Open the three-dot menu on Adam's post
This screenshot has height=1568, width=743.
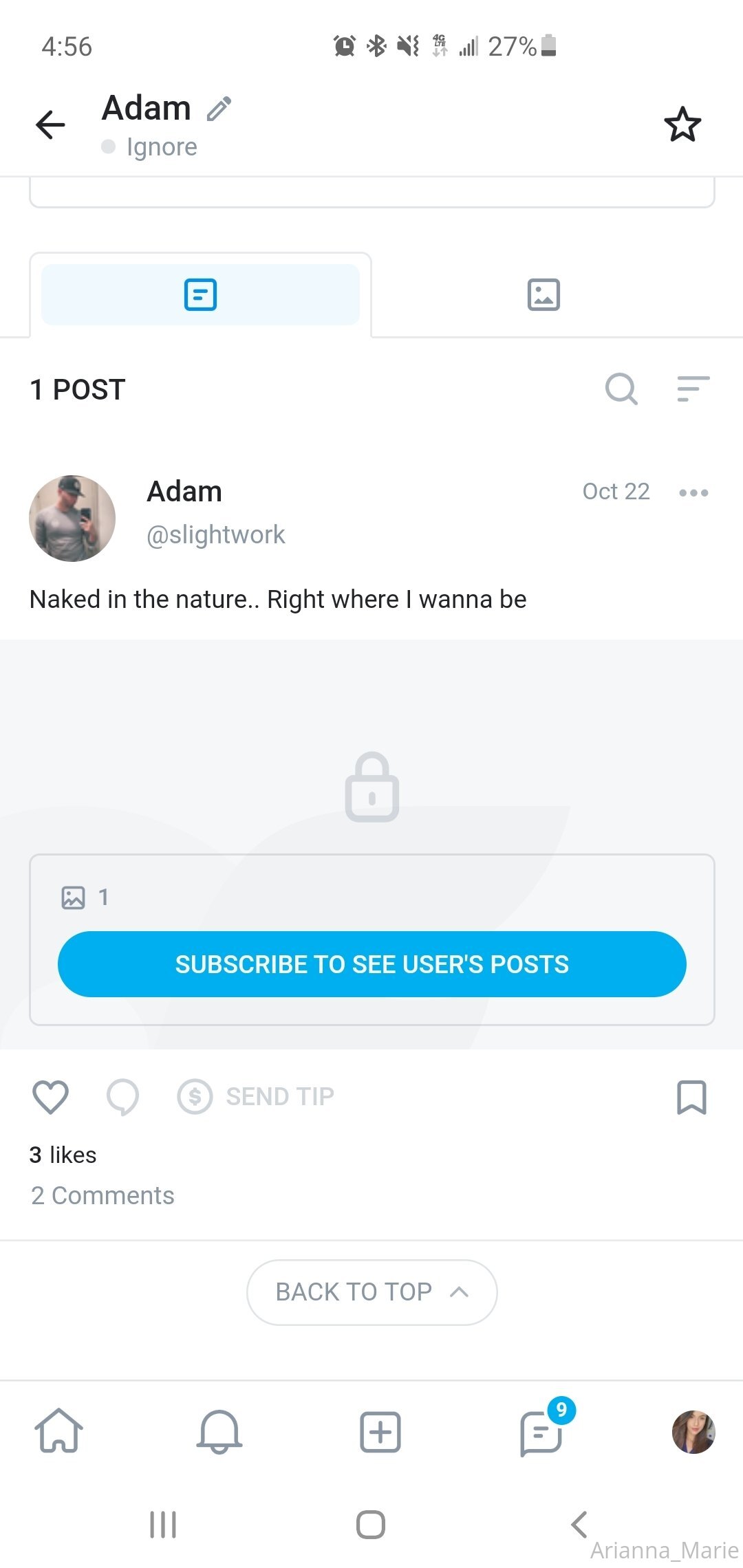693,492
